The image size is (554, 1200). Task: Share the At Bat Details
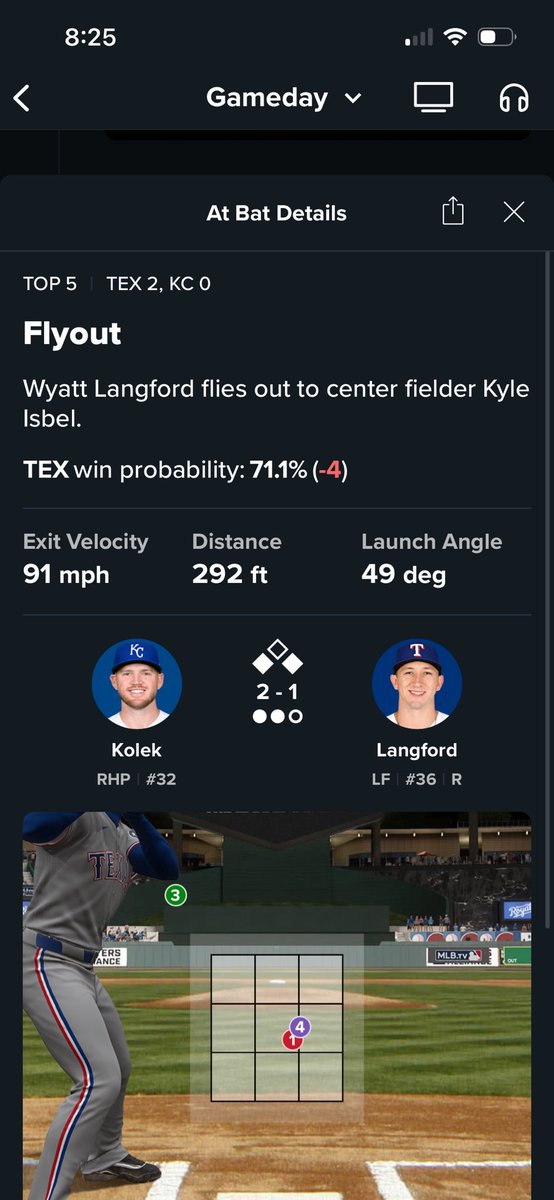453,211
